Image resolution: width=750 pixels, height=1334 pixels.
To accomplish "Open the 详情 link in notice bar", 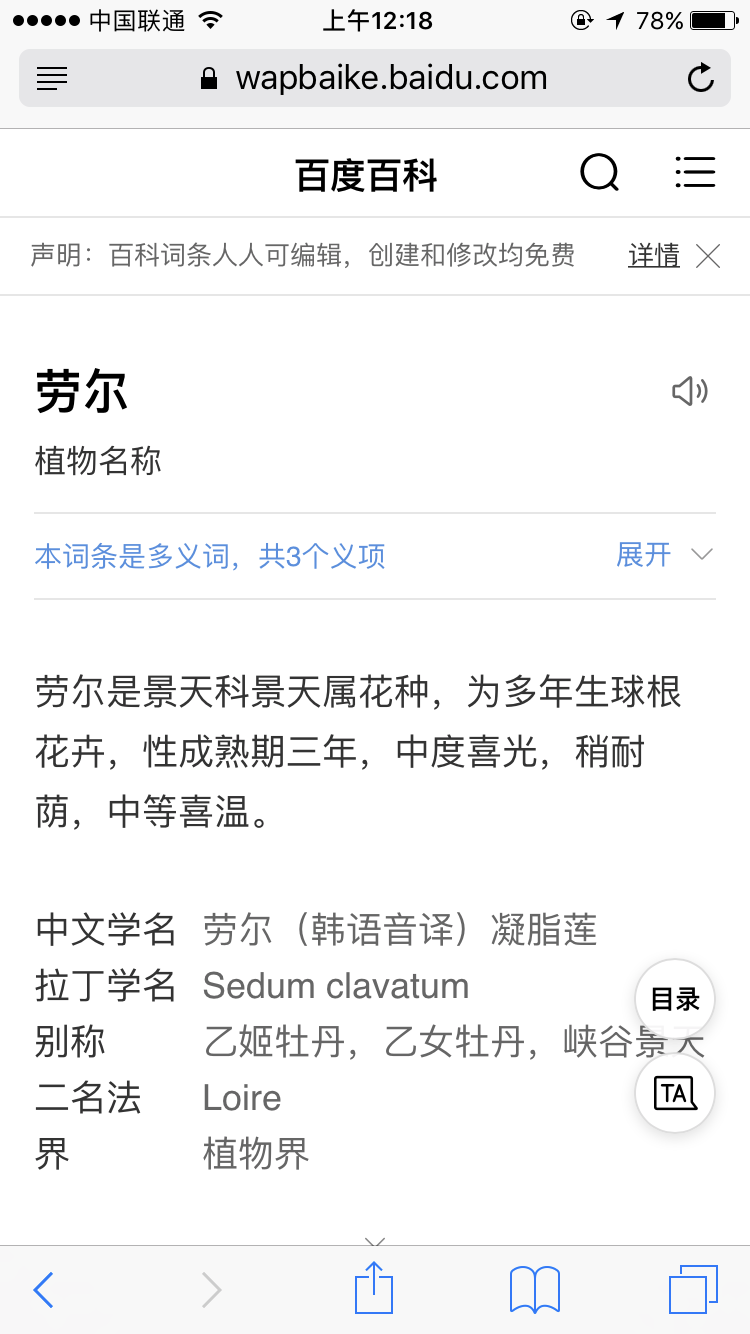I will (x=653, y=256).
